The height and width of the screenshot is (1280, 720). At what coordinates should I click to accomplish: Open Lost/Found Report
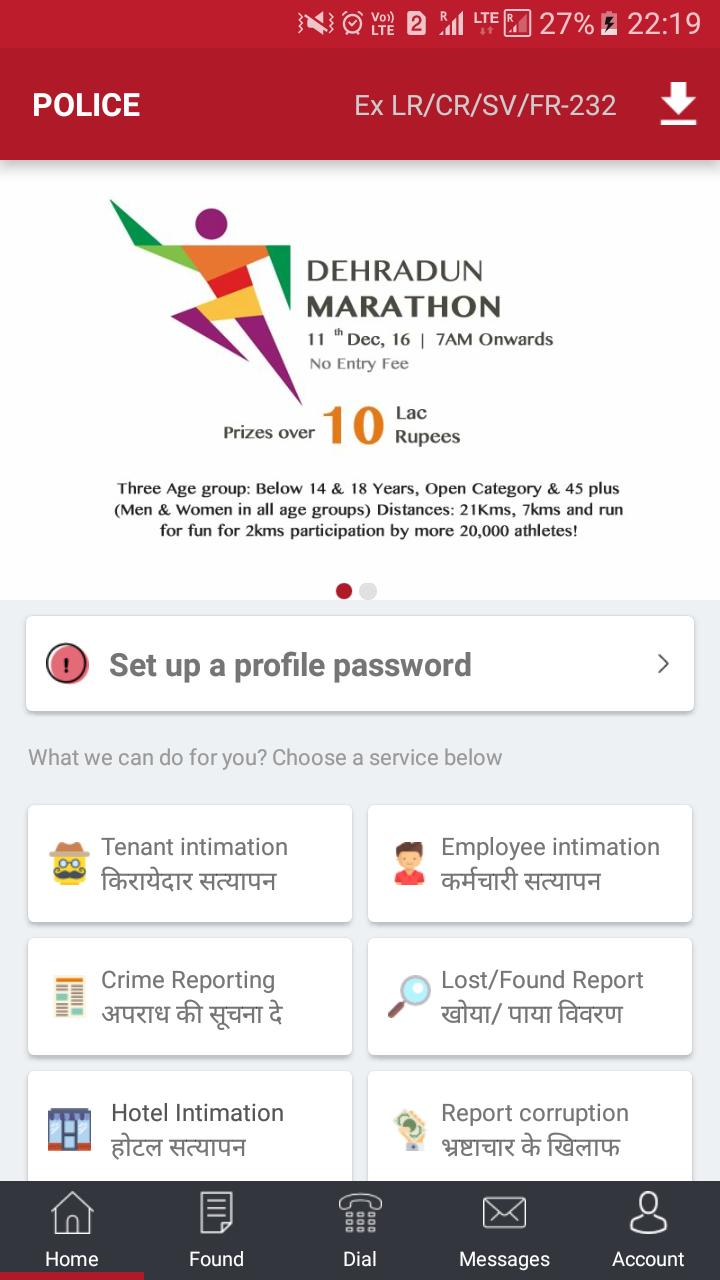530,996
